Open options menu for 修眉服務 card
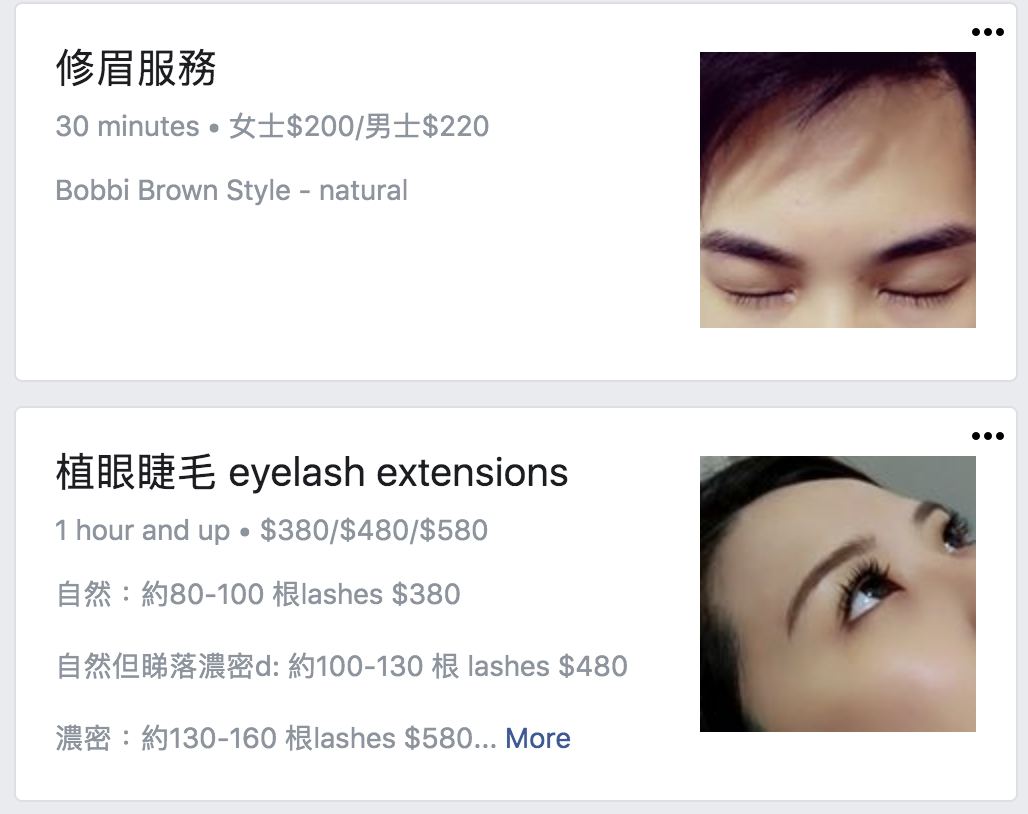1028x814 pixels. pyautogui.click(x=987, y=32)
